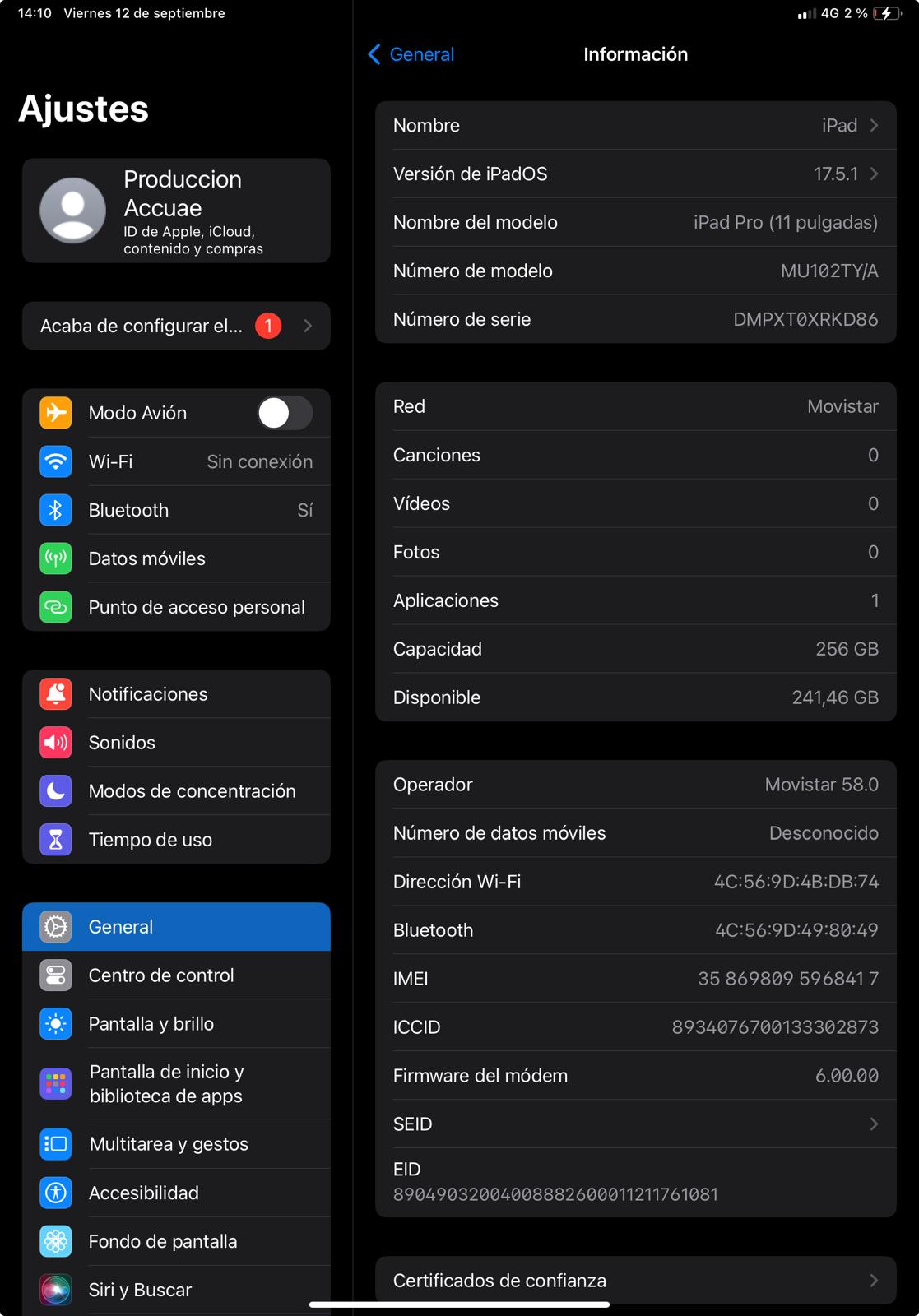Open Multitarea y gestos settings
Viewport: 919px width, 1316px height.
(176, 1145)
